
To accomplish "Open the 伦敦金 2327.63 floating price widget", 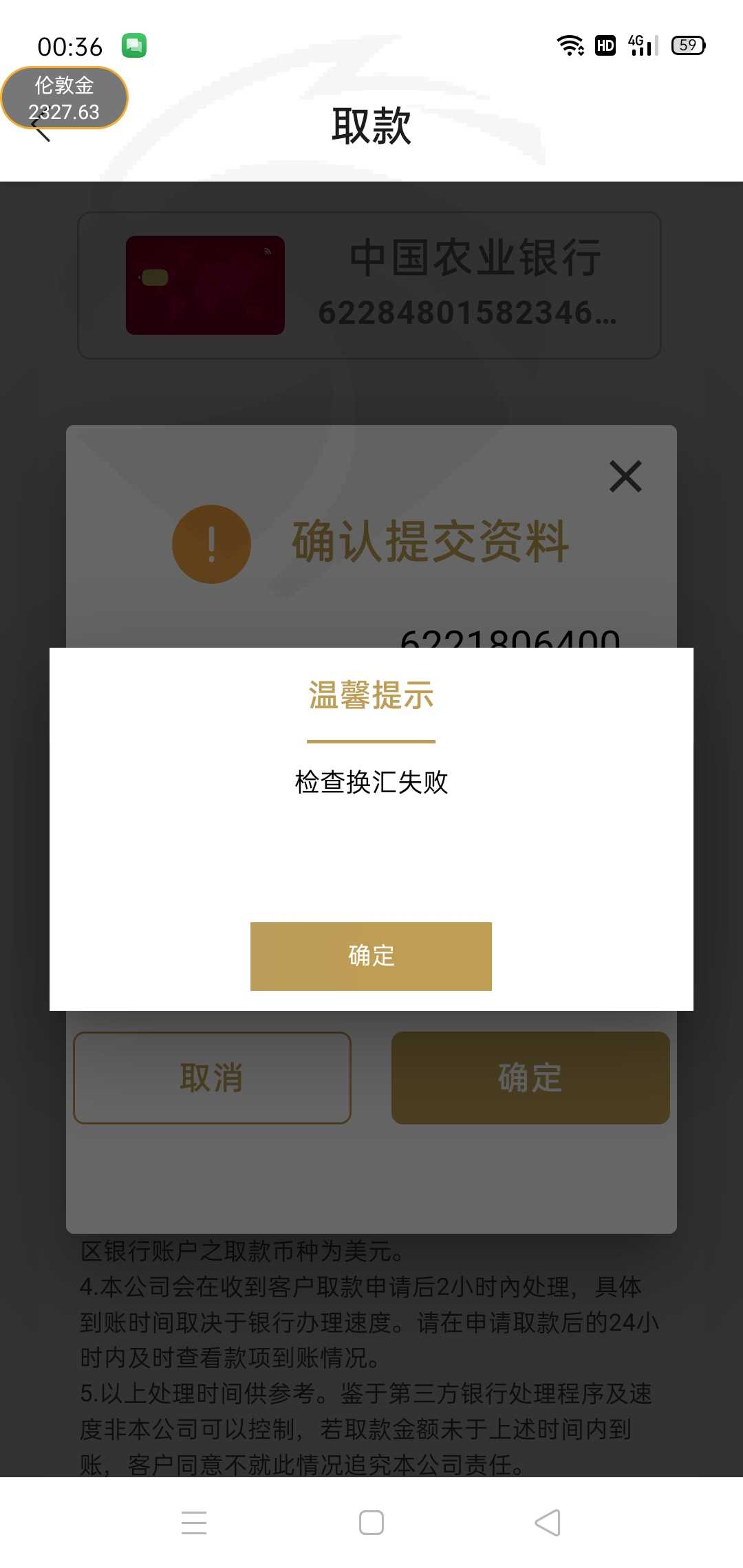I will (65, 98).
